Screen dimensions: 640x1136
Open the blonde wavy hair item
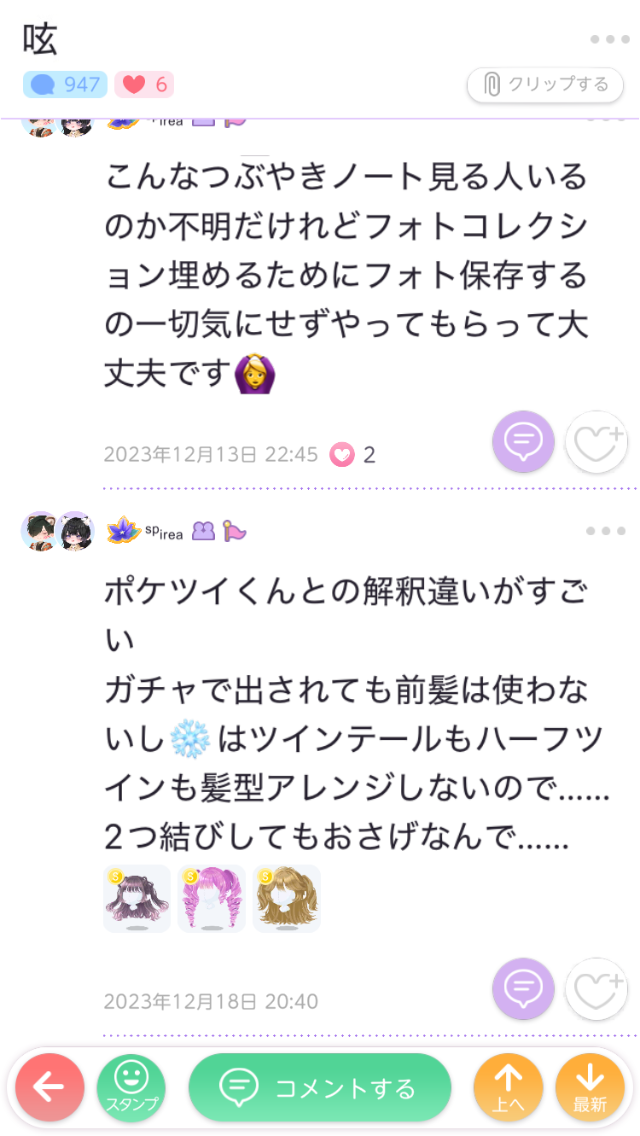pos(287,899)
